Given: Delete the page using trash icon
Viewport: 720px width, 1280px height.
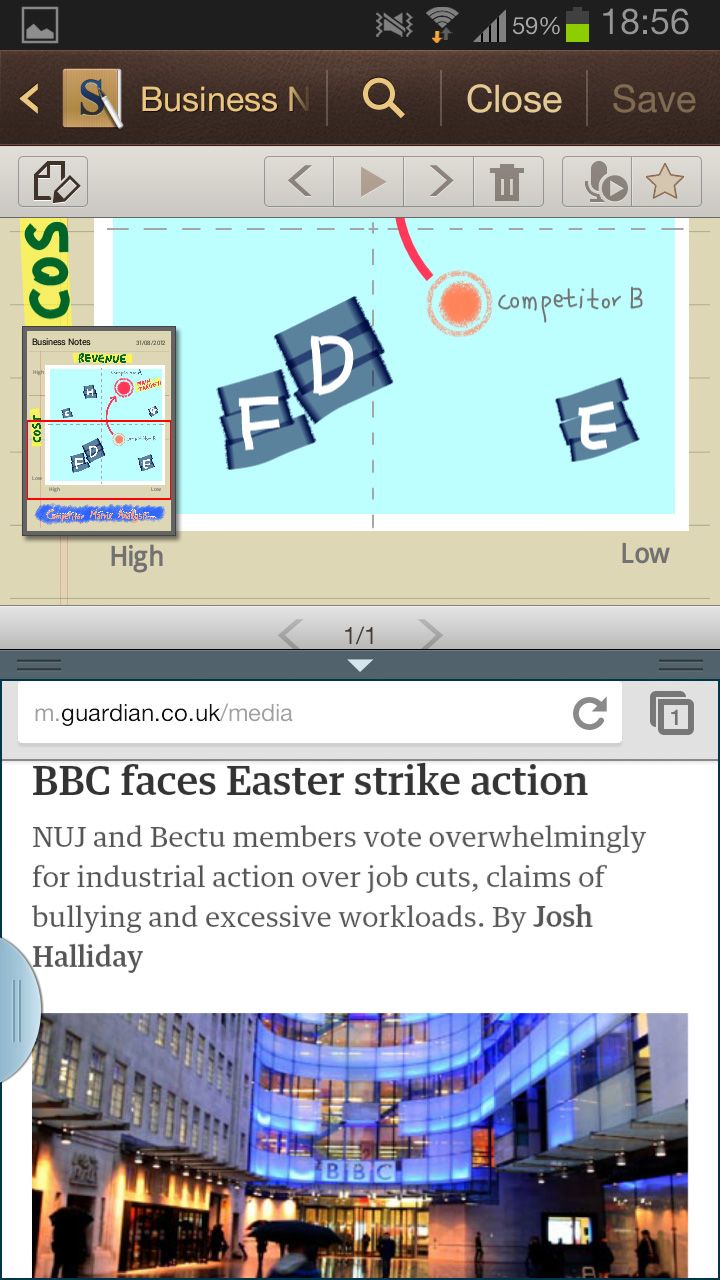Looking at the screenshot, I should 508,181.
